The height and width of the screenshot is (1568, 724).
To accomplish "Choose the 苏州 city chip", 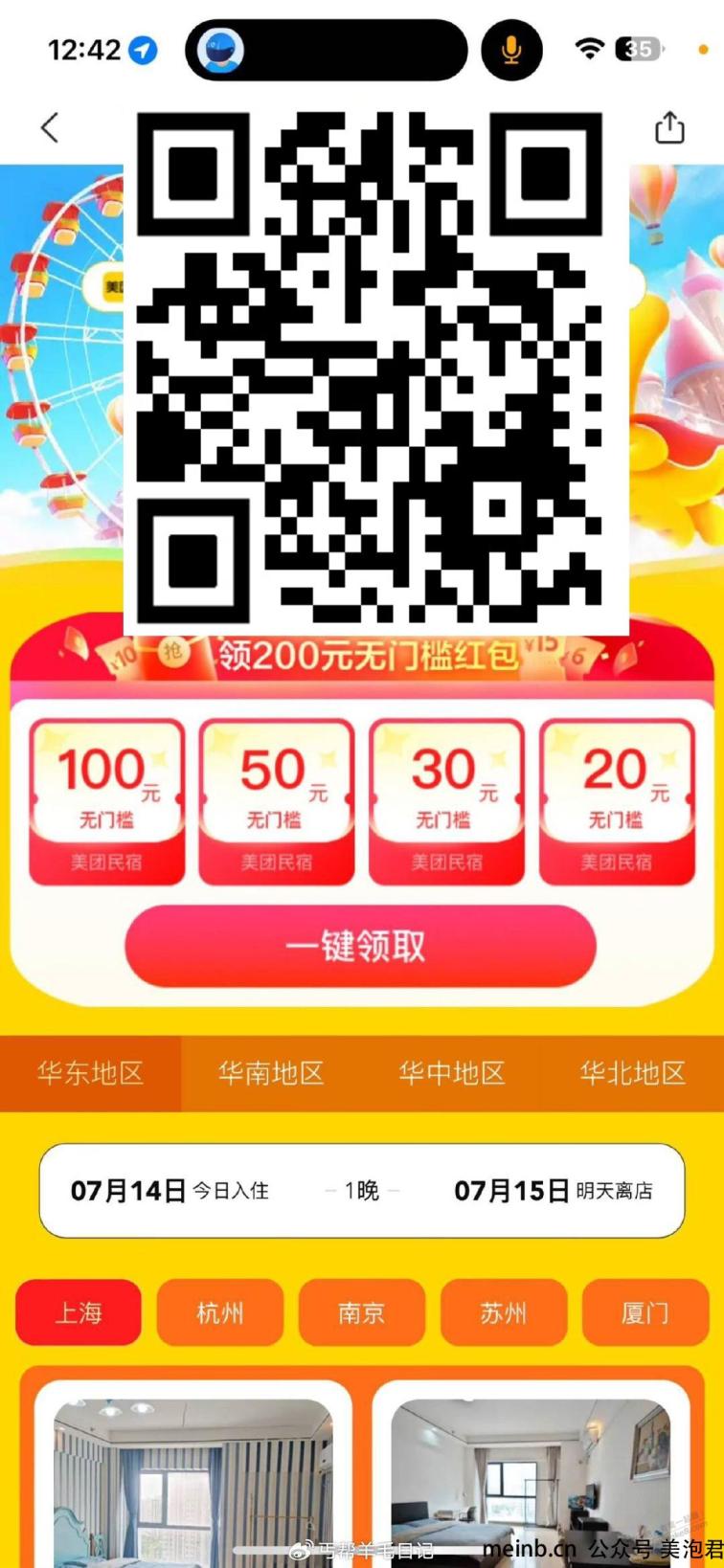I will click(x=503, y=1312).
